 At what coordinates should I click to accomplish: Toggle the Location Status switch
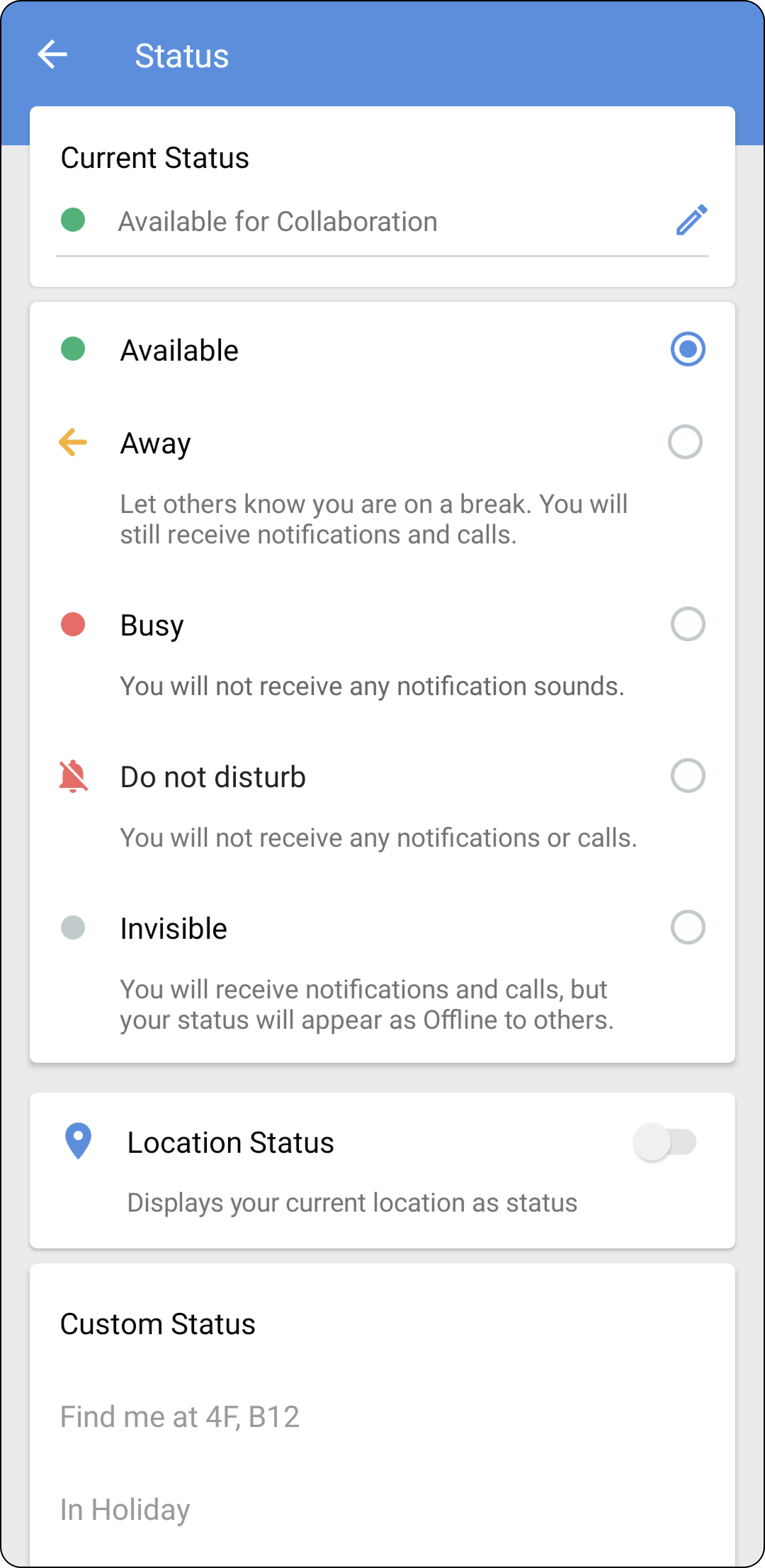[x=664, y=1142]
